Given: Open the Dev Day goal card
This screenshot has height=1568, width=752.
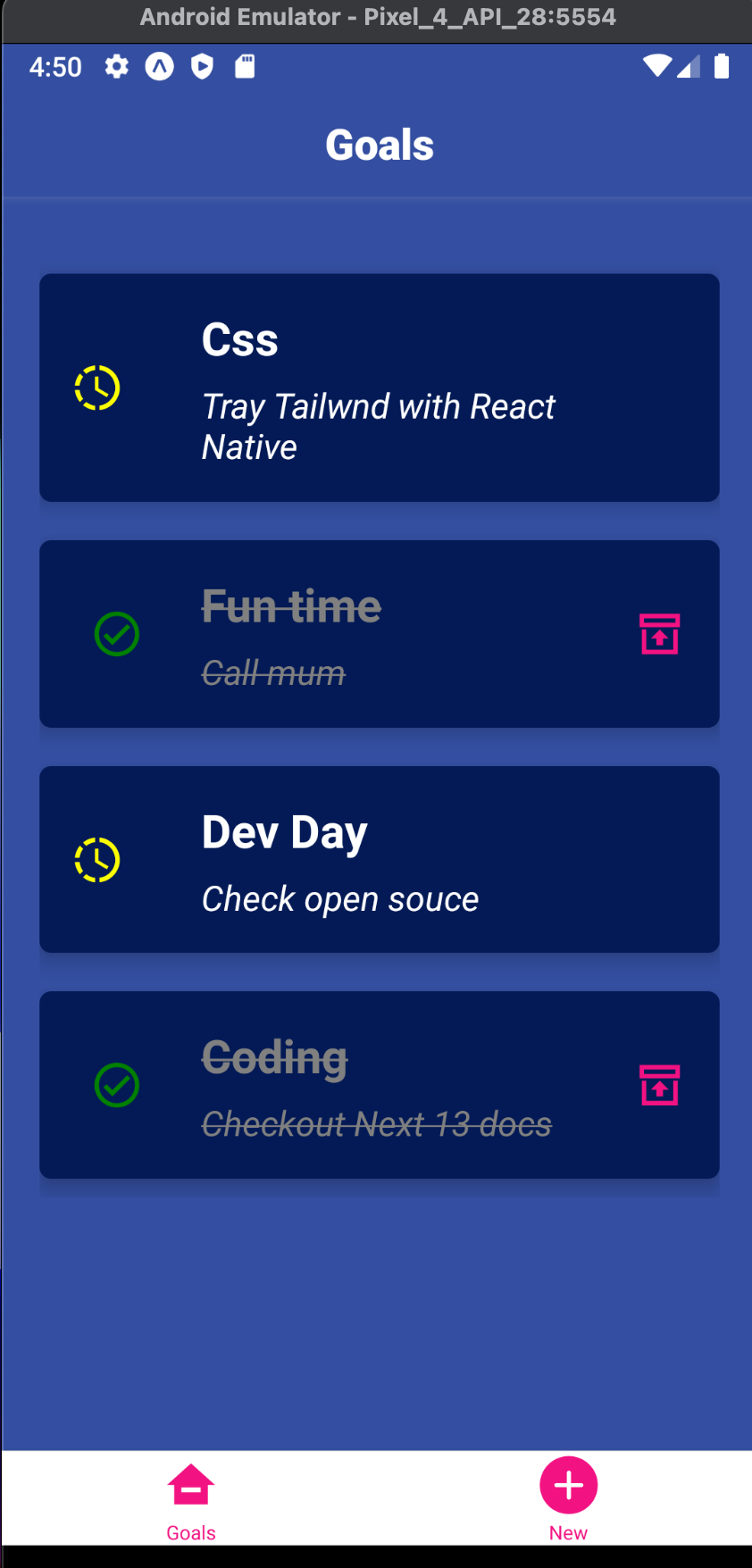Looking at the screenshot, I should (380, 859).
